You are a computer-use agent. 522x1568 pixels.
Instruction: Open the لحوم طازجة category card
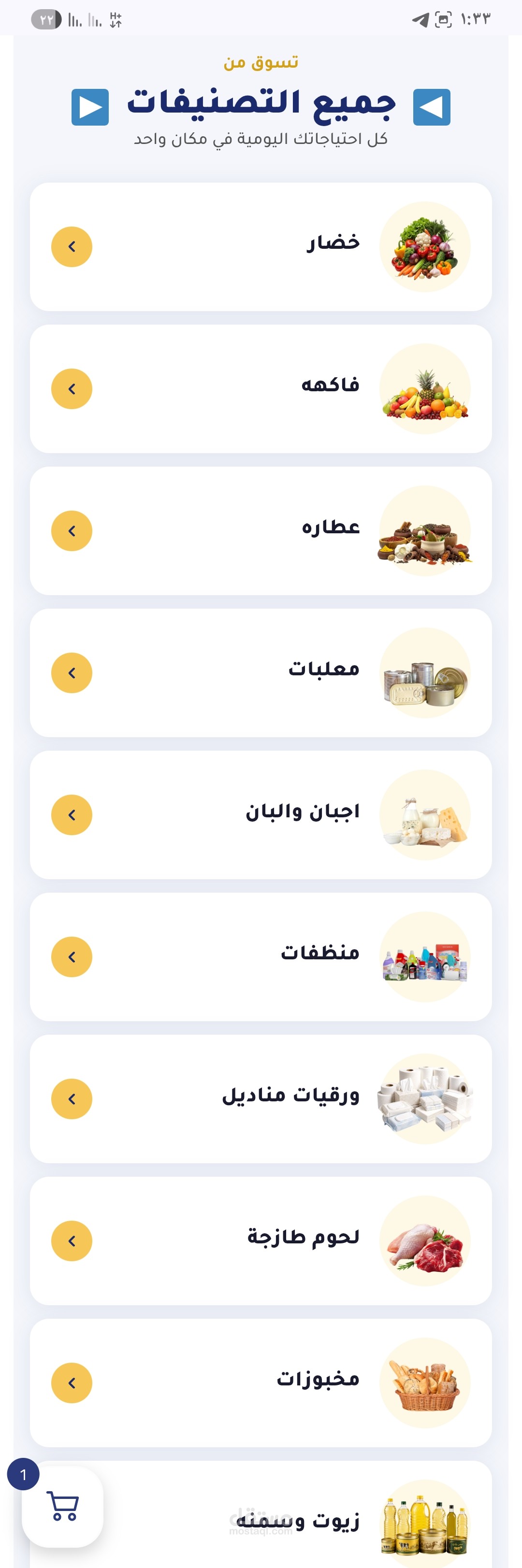(261, 1240)
